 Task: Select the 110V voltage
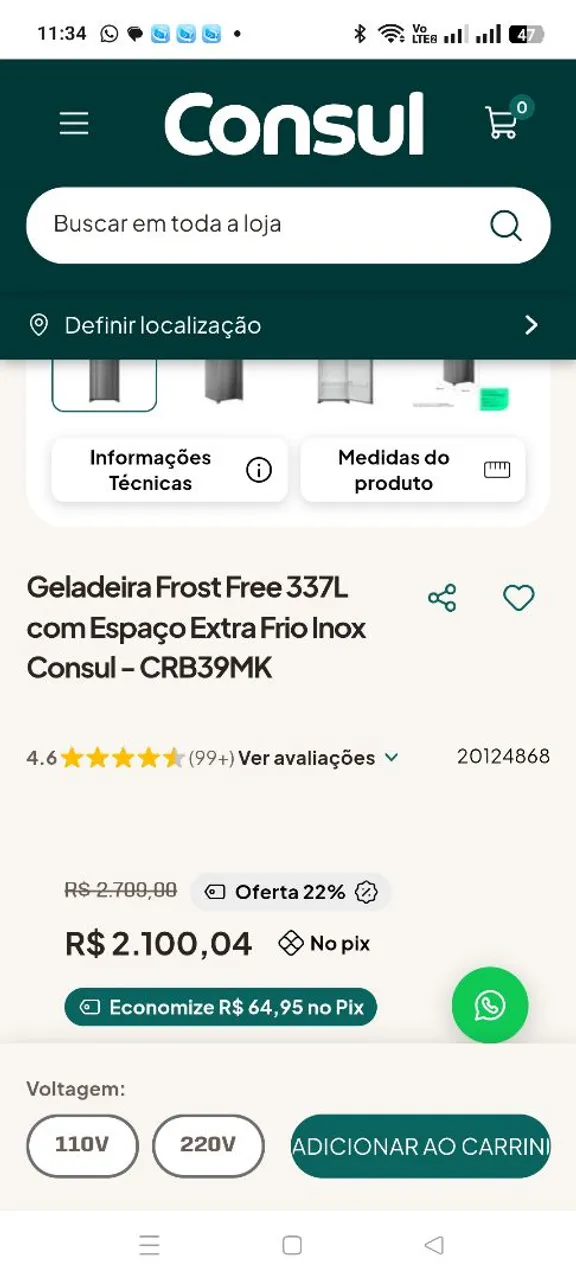[82, 1145]
